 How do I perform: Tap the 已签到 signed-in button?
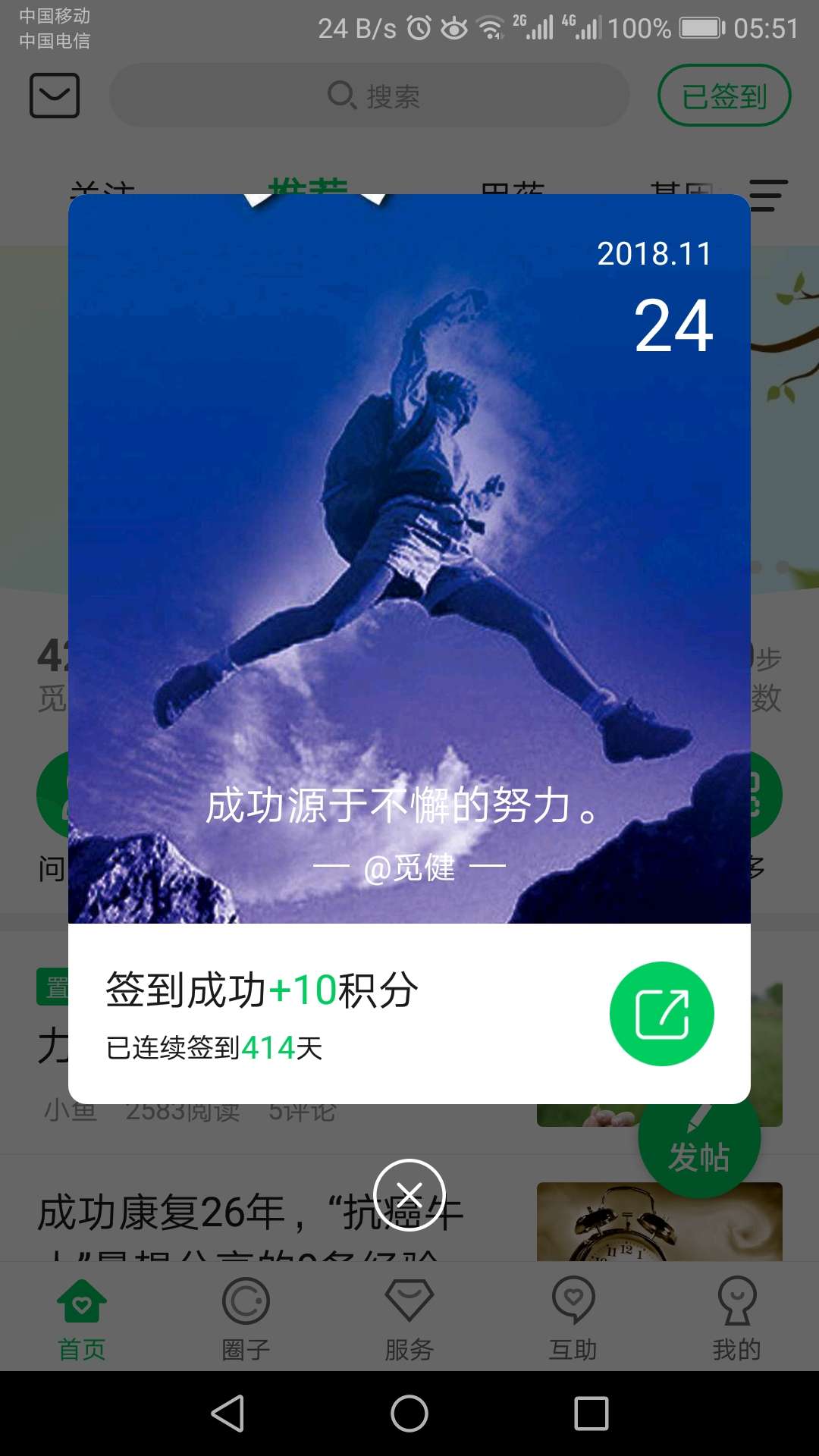point(723,96)
